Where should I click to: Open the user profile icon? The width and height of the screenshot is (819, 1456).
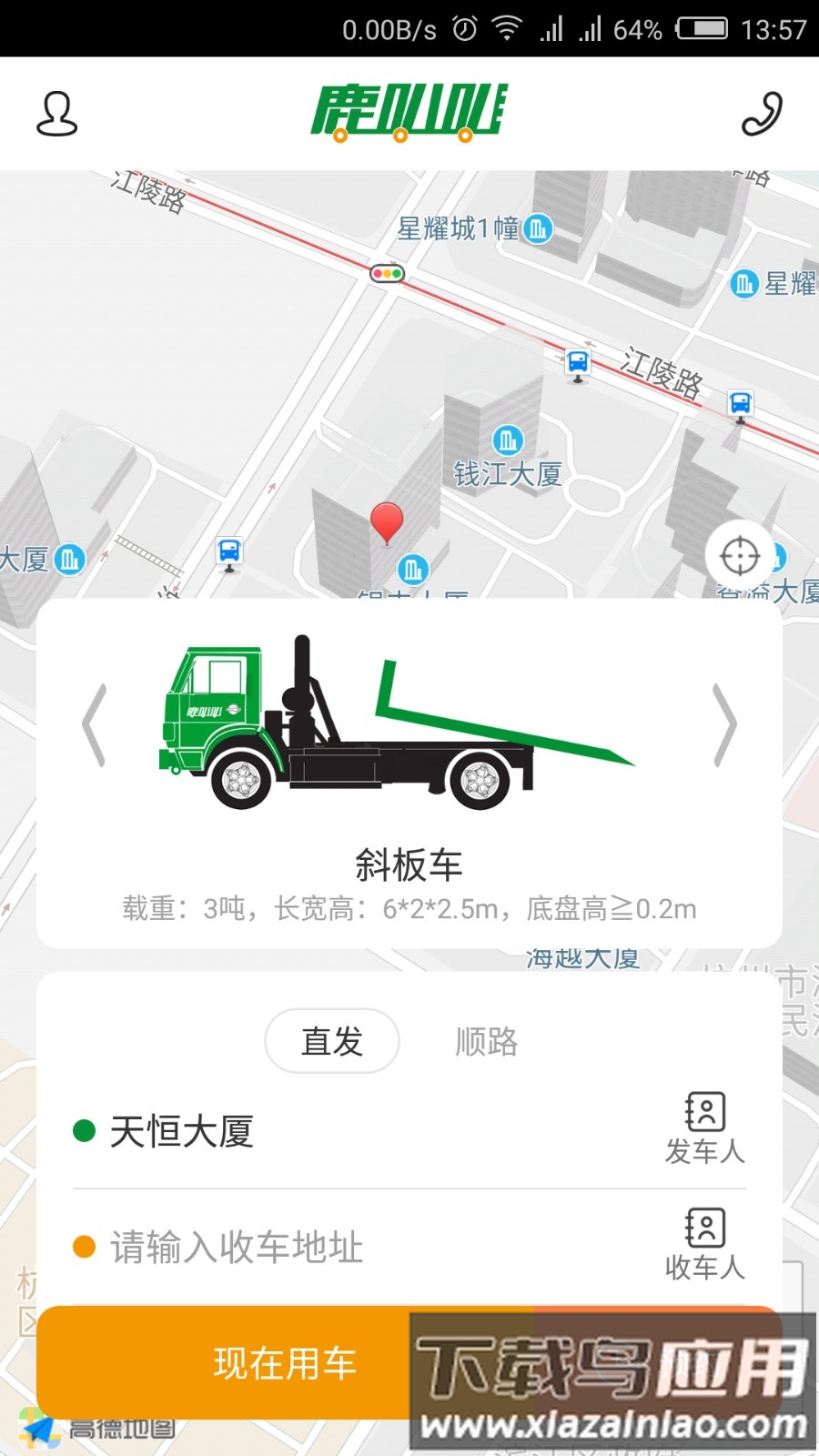(x=56, y=113)
